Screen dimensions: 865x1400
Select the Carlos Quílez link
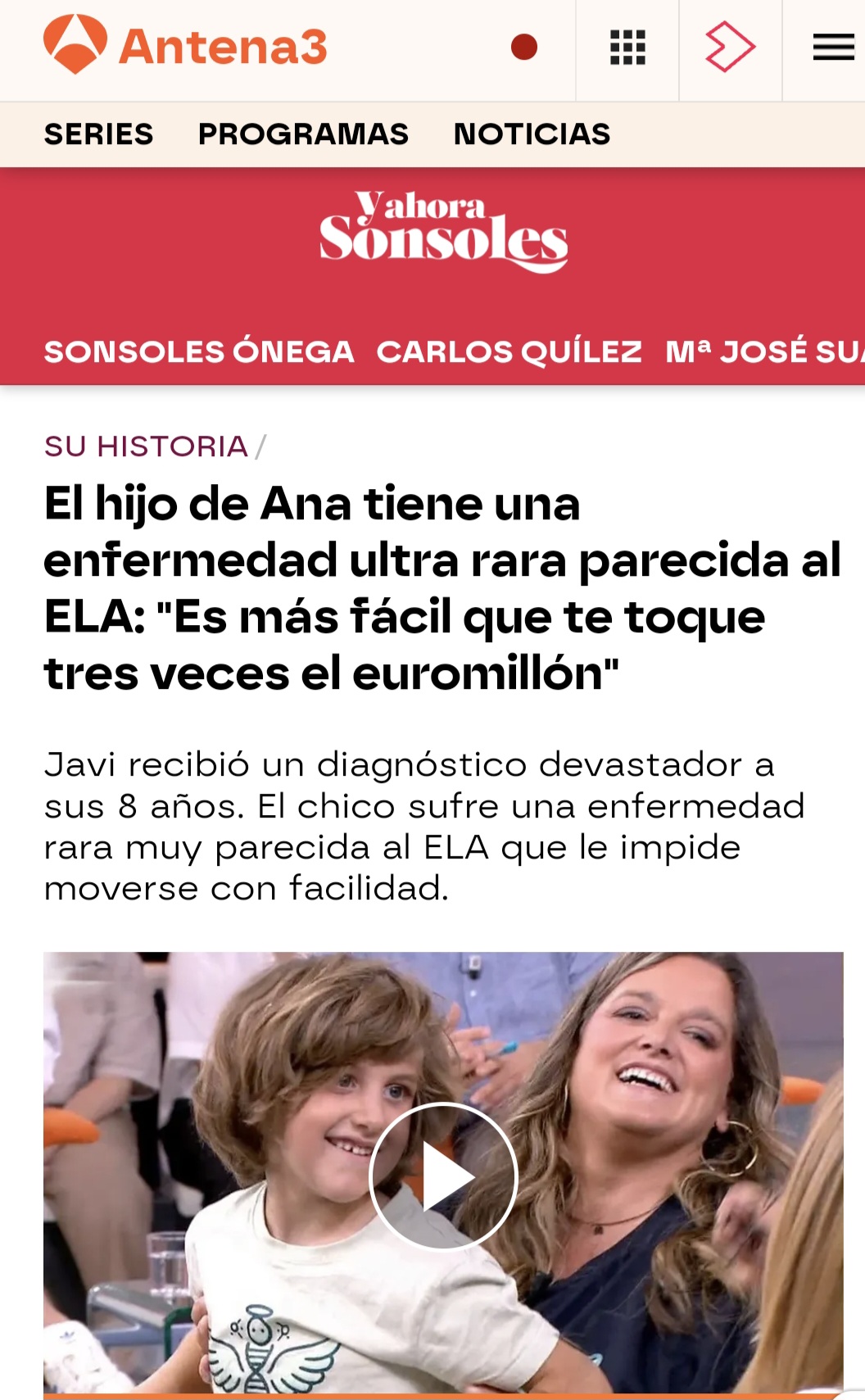509,352
